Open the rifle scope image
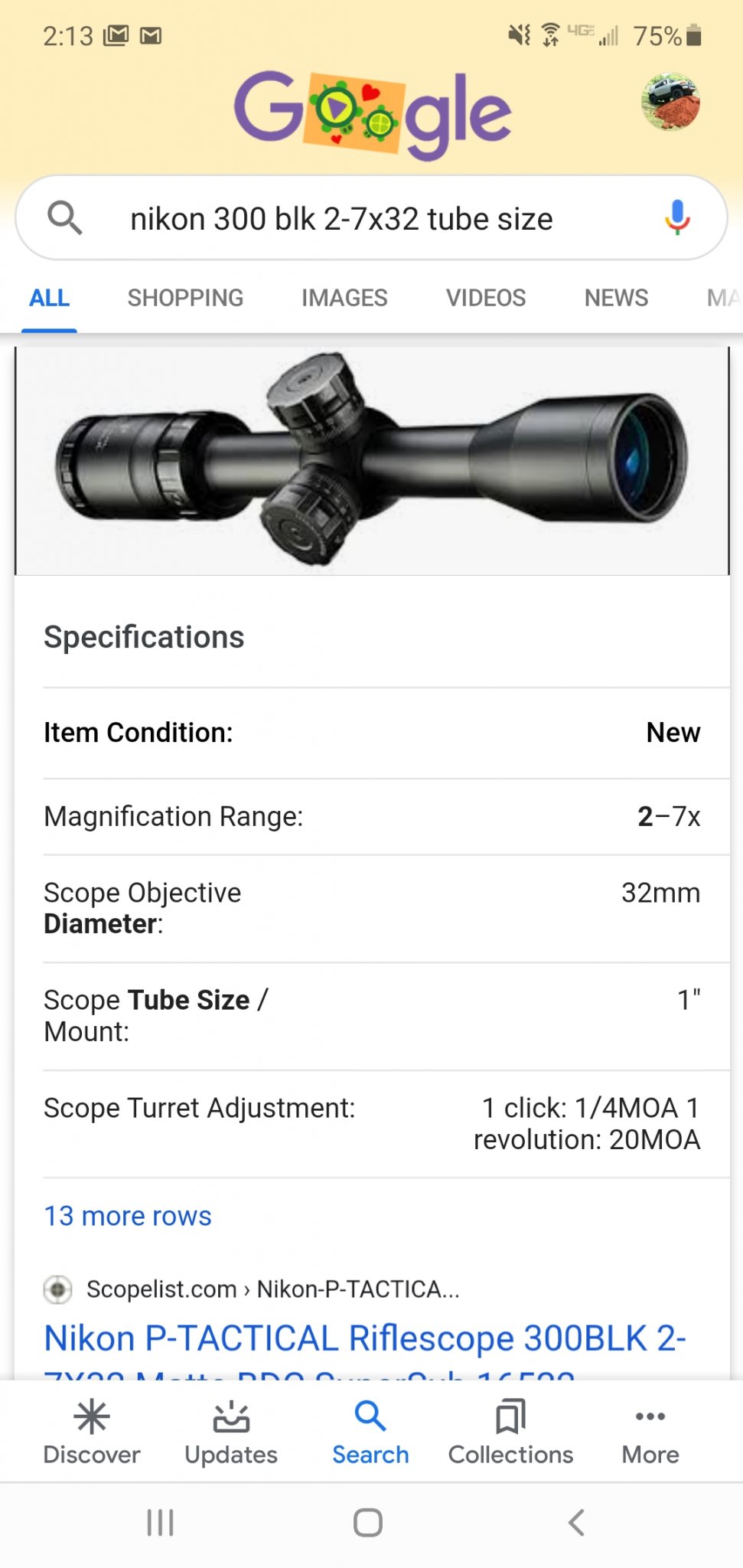The image size is (743, 1568). (372, 460)
